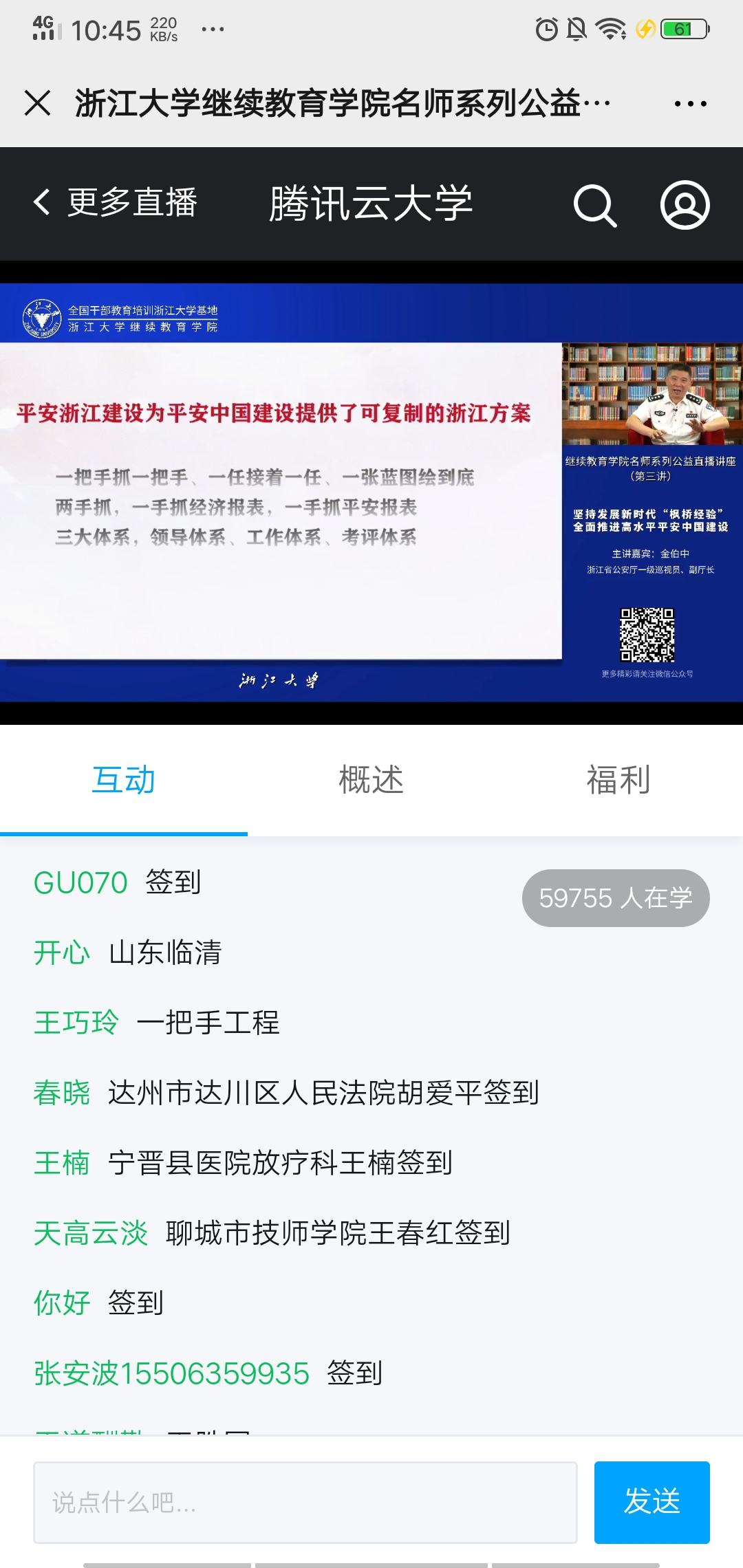The width and height of the screenshot is (743, 1568).
Task: Open the user profile icon
Action: coord(685,205)
